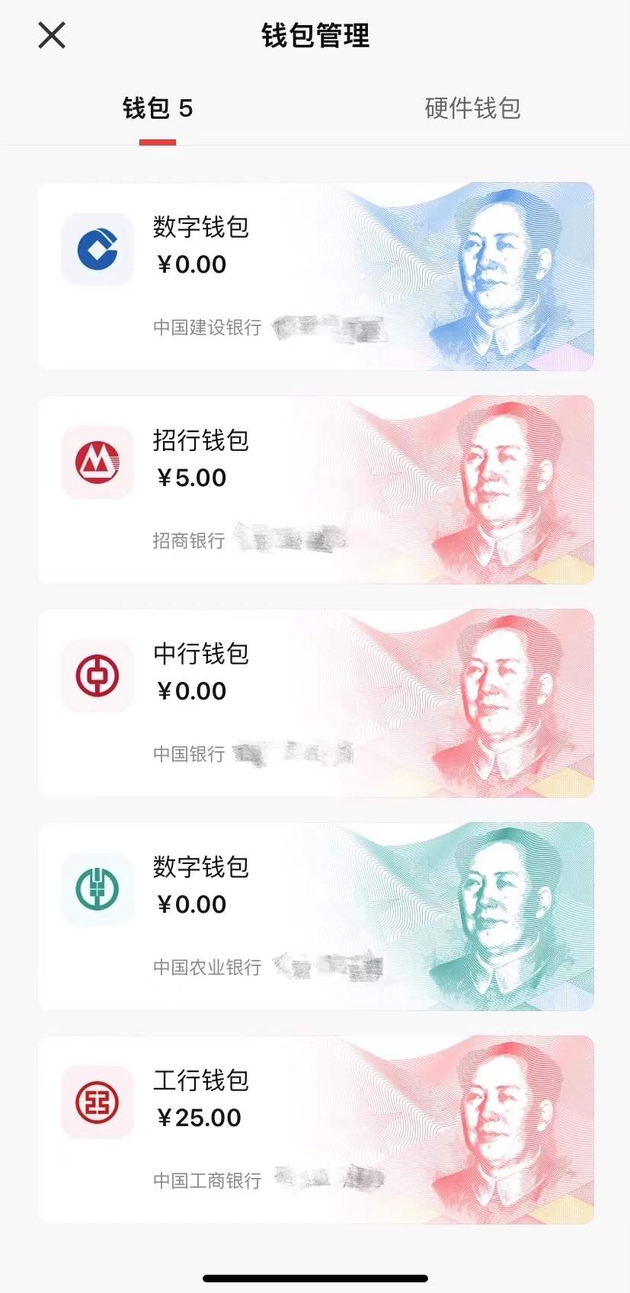Open the 中行钱包 card
The height and width of the screenshot is (1293, 630).
coord(315,702)
